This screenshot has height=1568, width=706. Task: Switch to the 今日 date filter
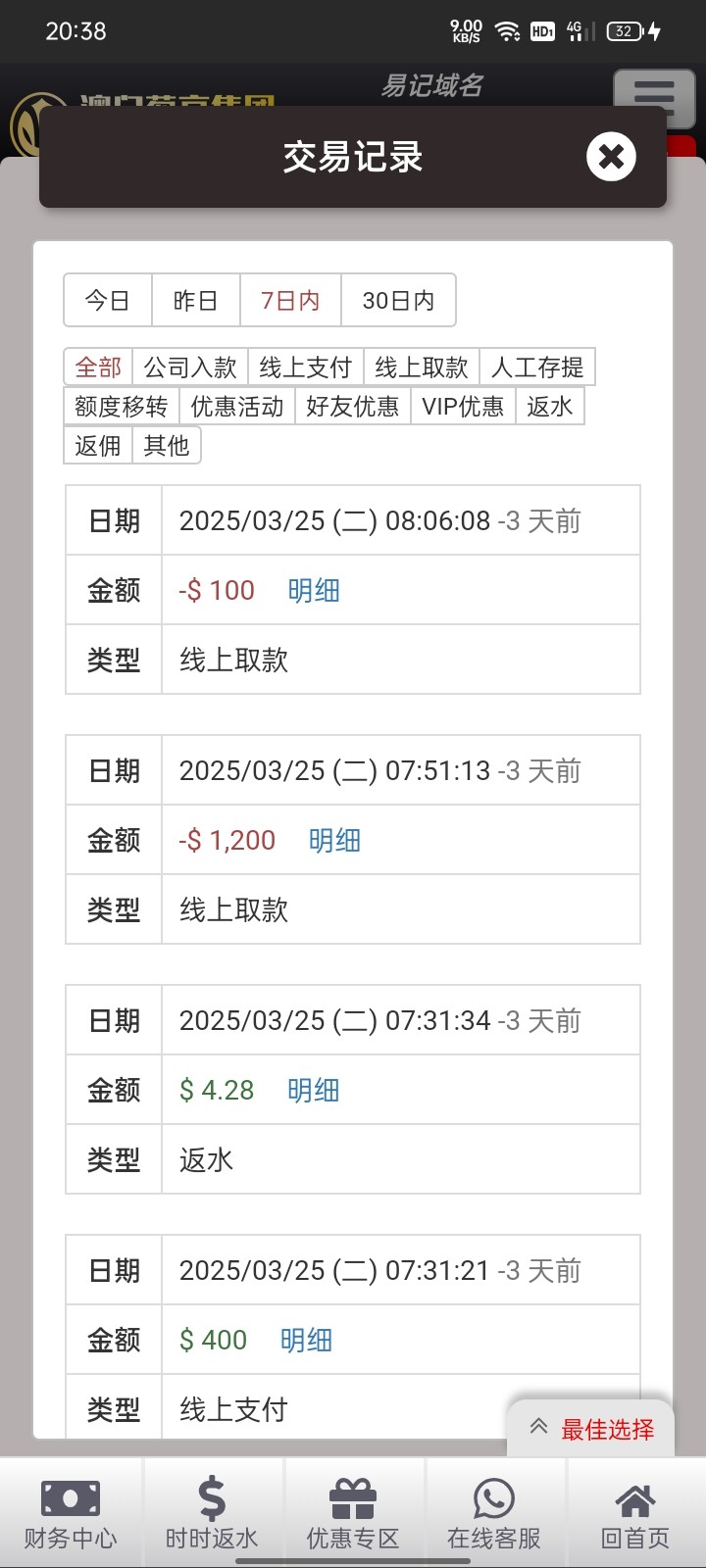coord(108,301)
